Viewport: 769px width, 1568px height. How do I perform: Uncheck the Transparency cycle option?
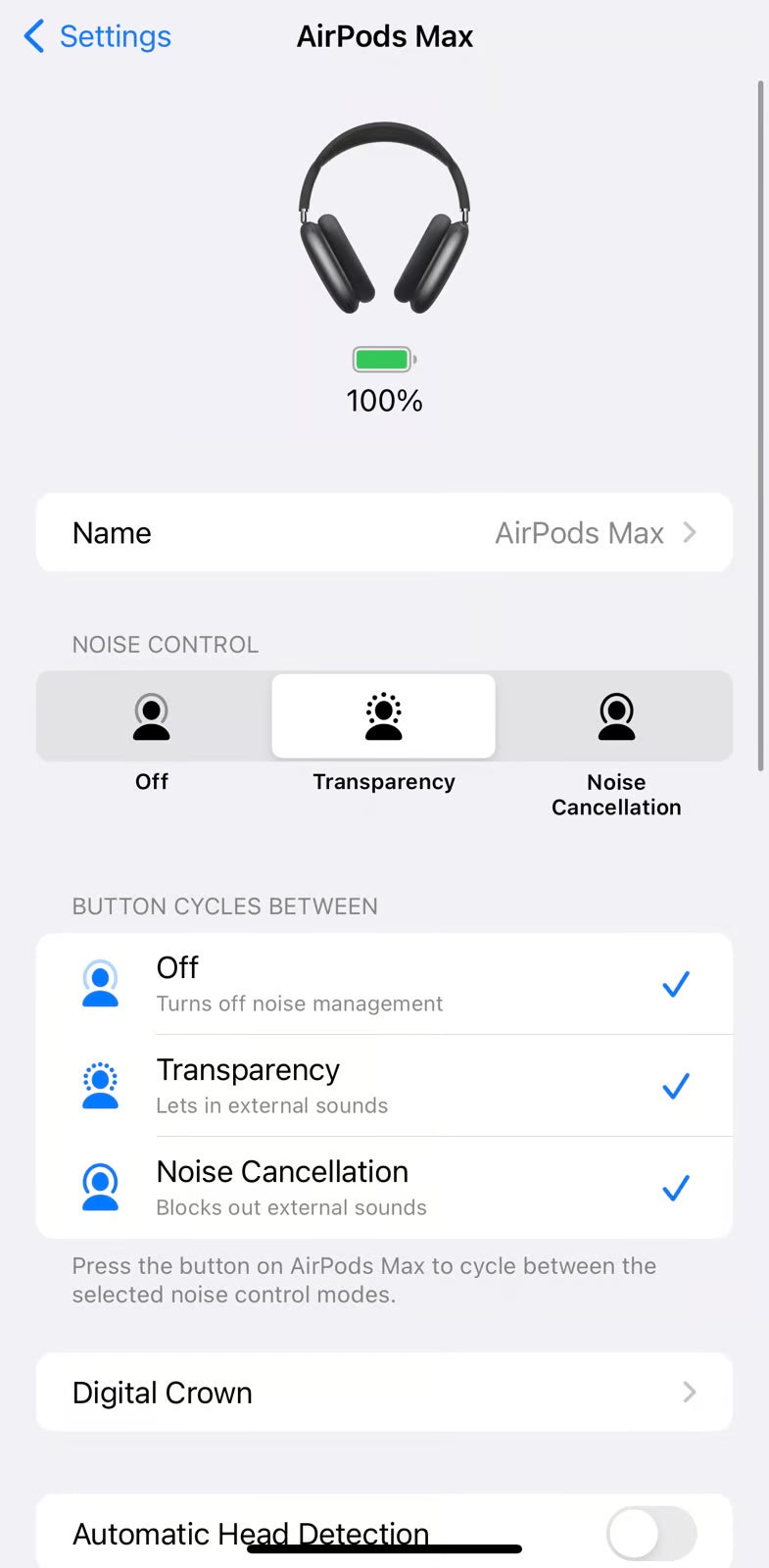(x=675, y=1086)
